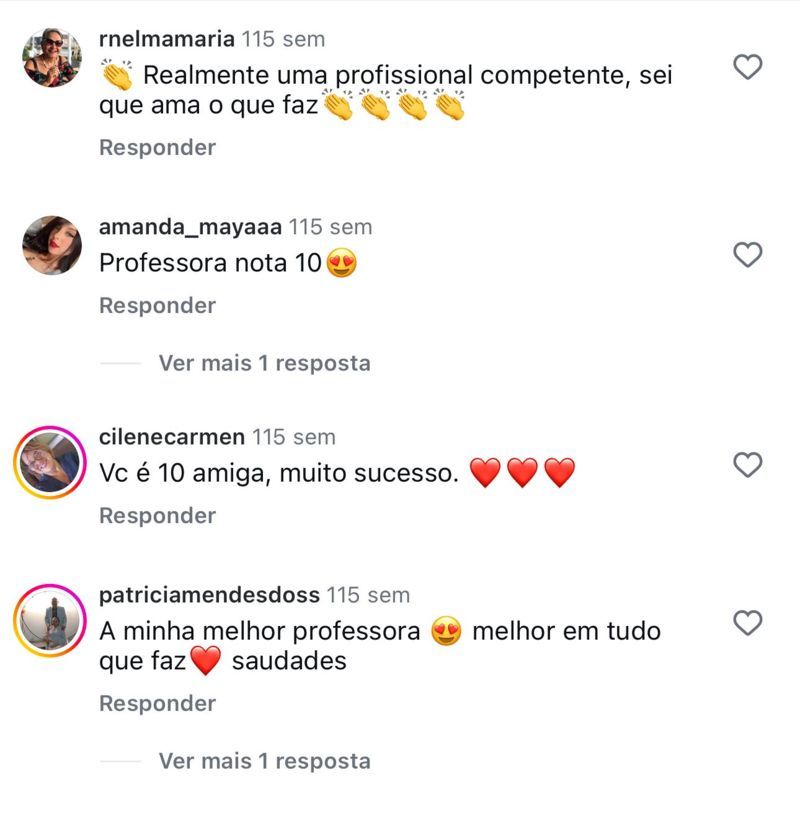Like amanda_mayaaa's comment
This screenshot has height=825, width=800.
pos(748,255)
